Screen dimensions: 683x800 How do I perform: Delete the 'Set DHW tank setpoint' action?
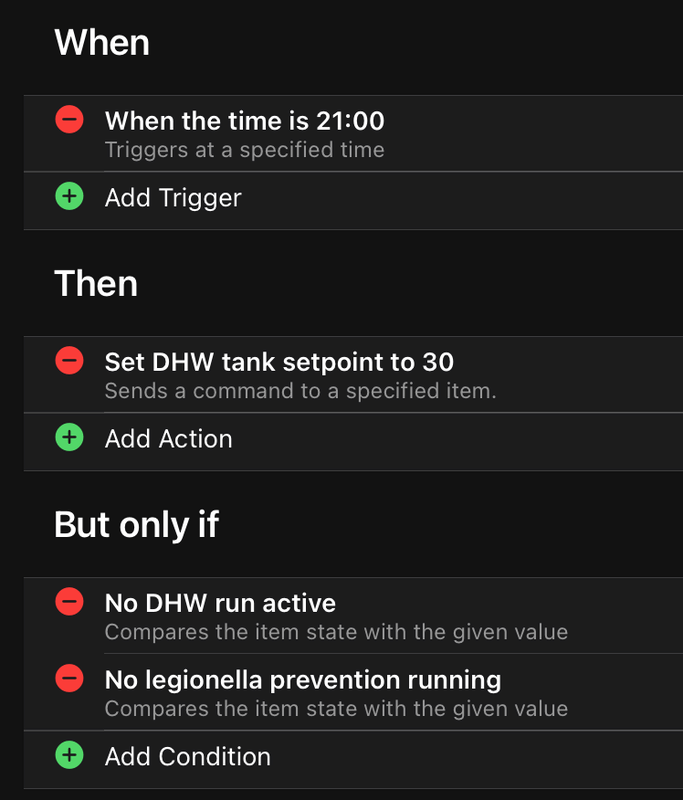pos(69,361)
